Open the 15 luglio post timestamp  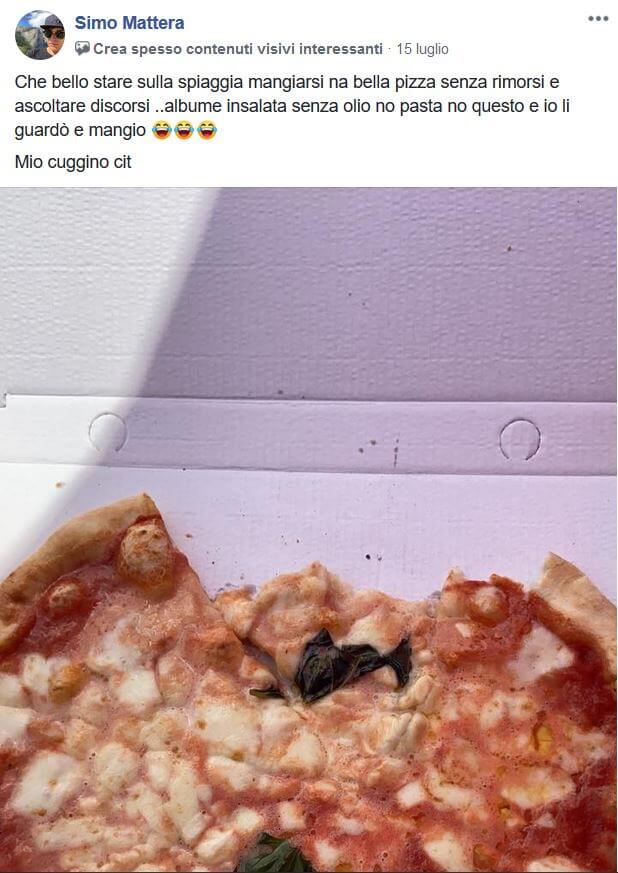click(x=422, y=49)
